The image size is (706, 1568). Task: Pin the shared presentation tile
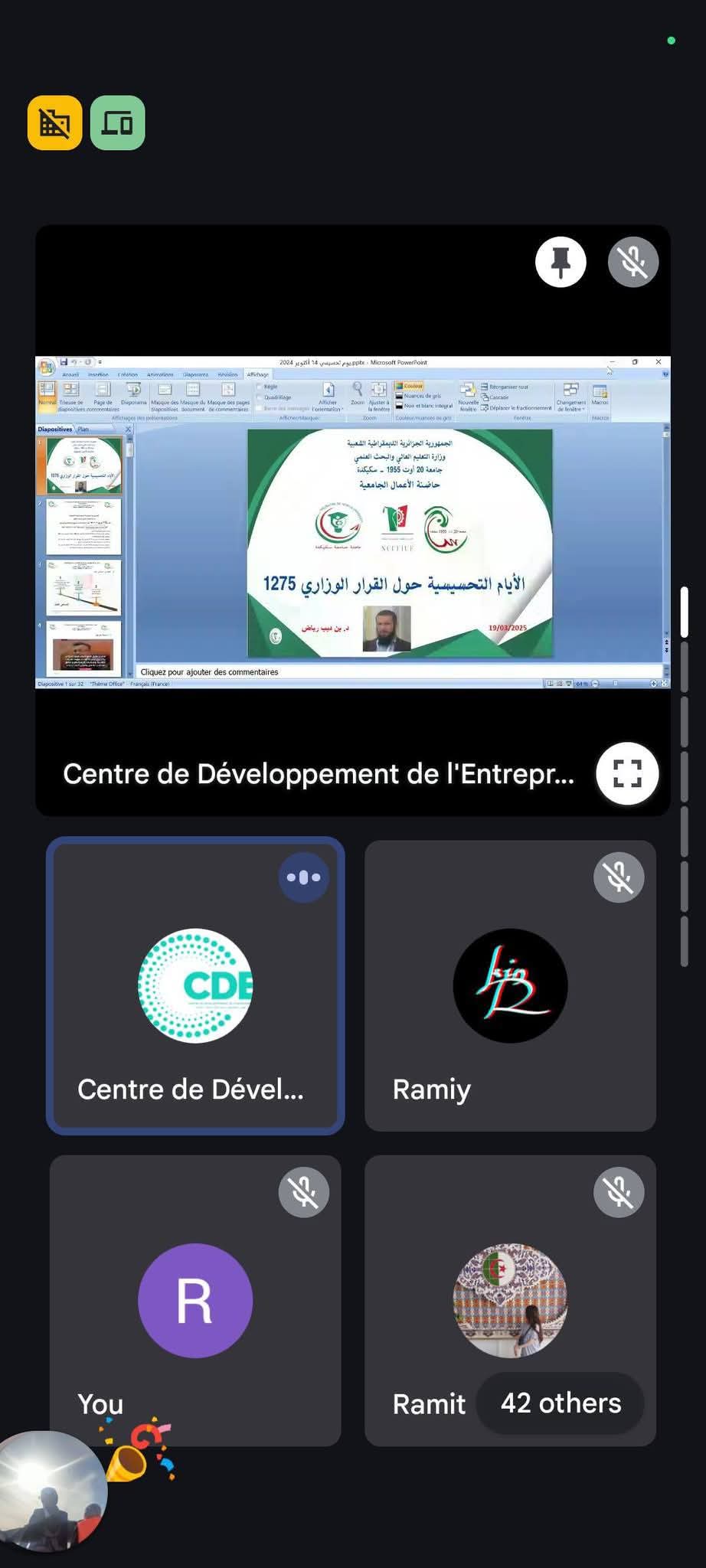point(561,262)
